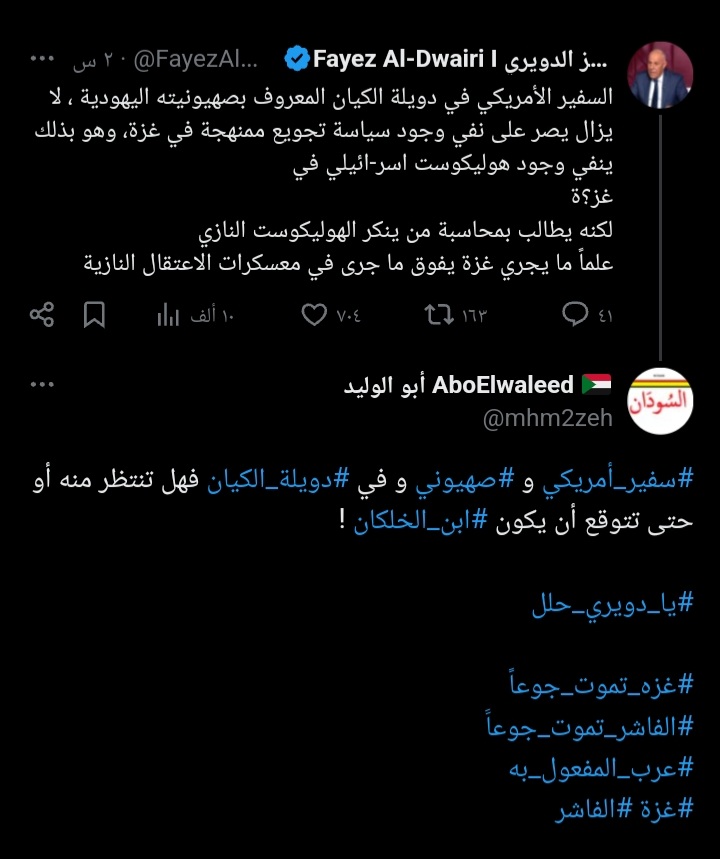Bookmark Fayez Al-Dwairi's post
The height and width of the screenshot is (859, 720).
94,316
